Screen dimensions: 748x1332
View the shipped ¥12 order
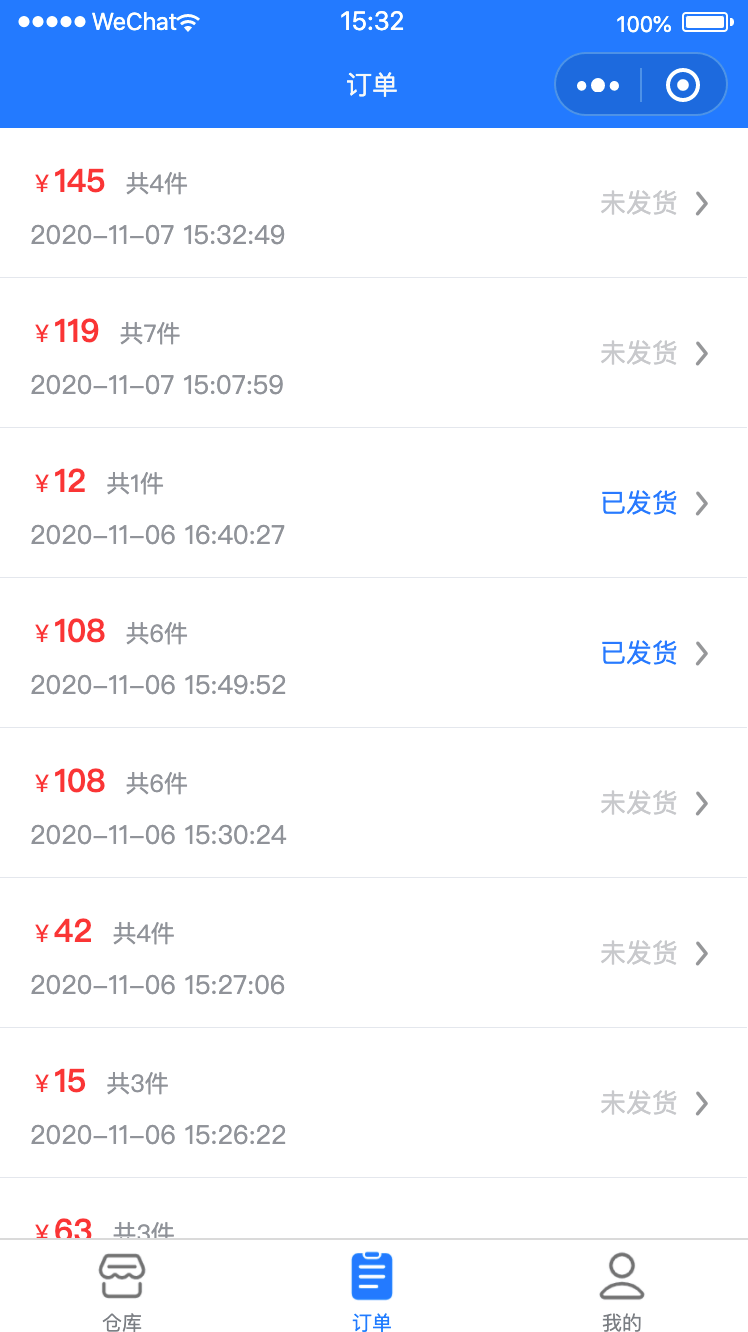374,503
